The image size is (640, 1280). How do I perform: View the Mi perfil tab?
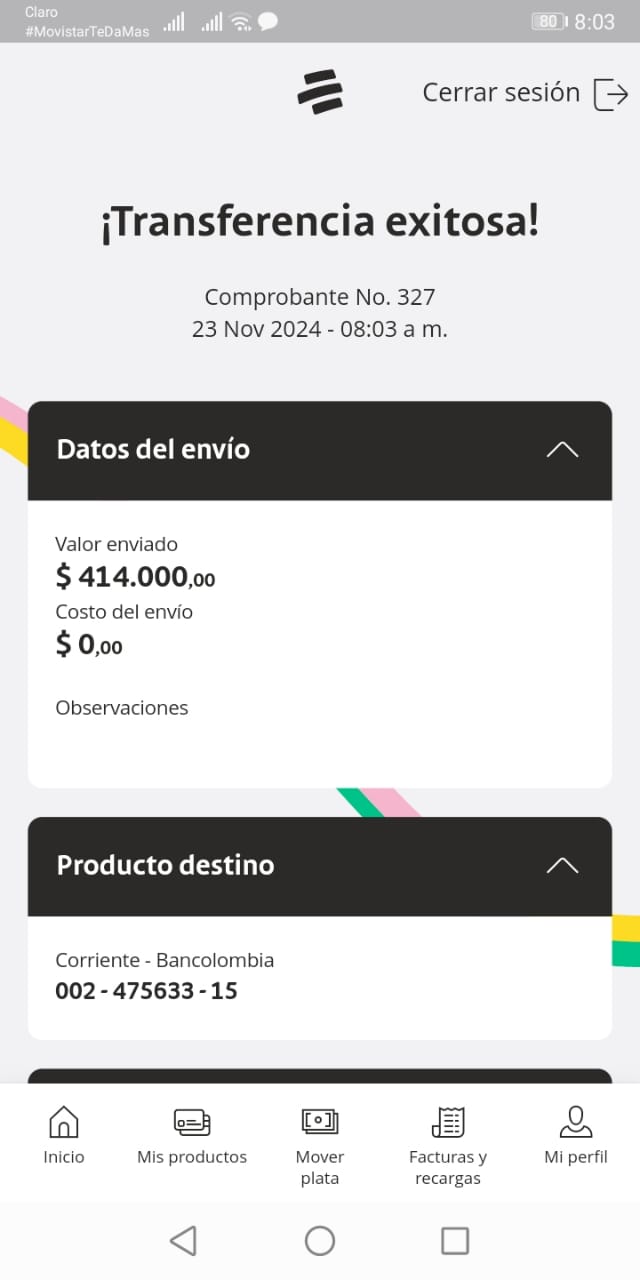click(576, 1136)
